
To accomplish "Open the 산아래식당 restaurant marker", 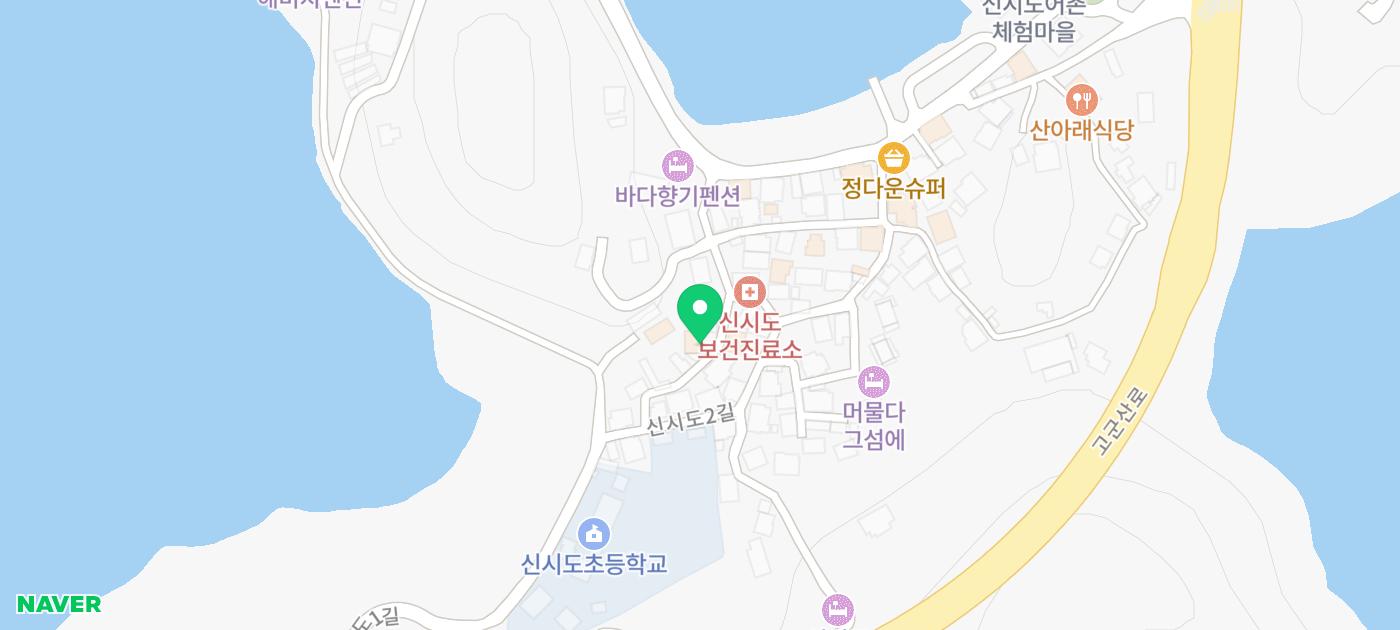I will coord(1081,100).
